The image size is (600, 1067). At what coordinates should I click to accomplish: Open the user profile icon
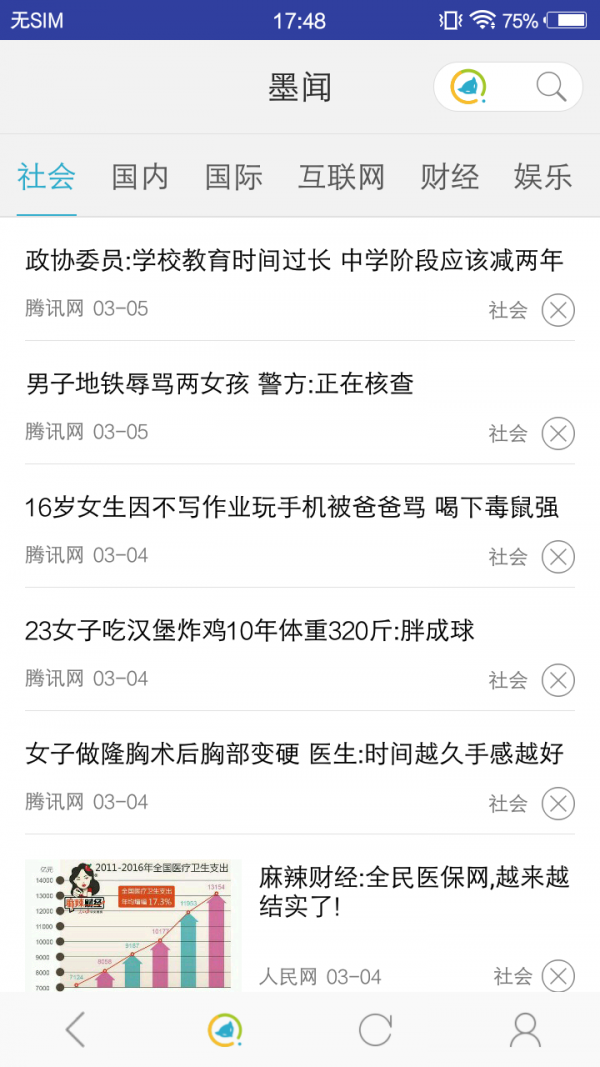click(x=525, y=1030)
